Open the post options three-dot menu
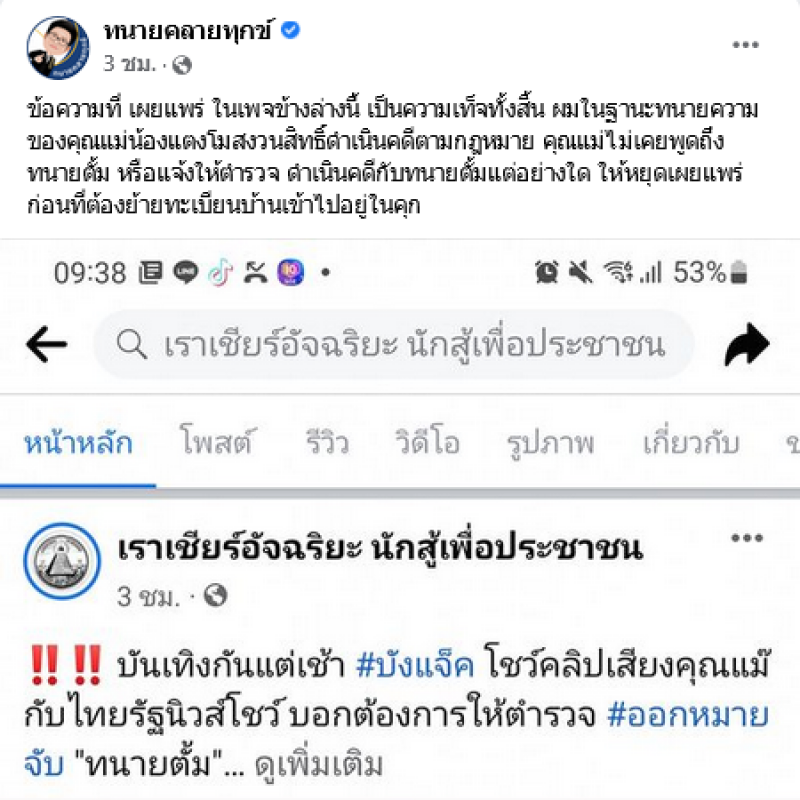Screen dimensions: 800x800 tap(745, 45)
